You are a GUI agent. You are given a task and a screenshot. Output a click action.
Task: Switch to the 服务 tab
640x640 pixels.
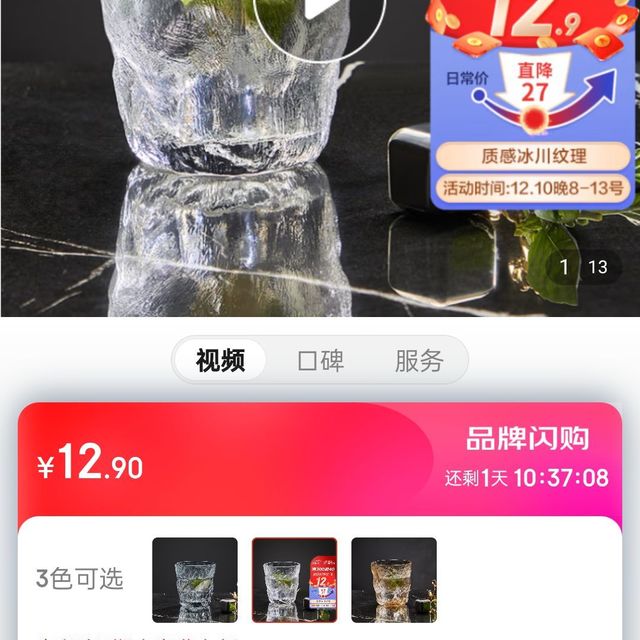(418, 361)
